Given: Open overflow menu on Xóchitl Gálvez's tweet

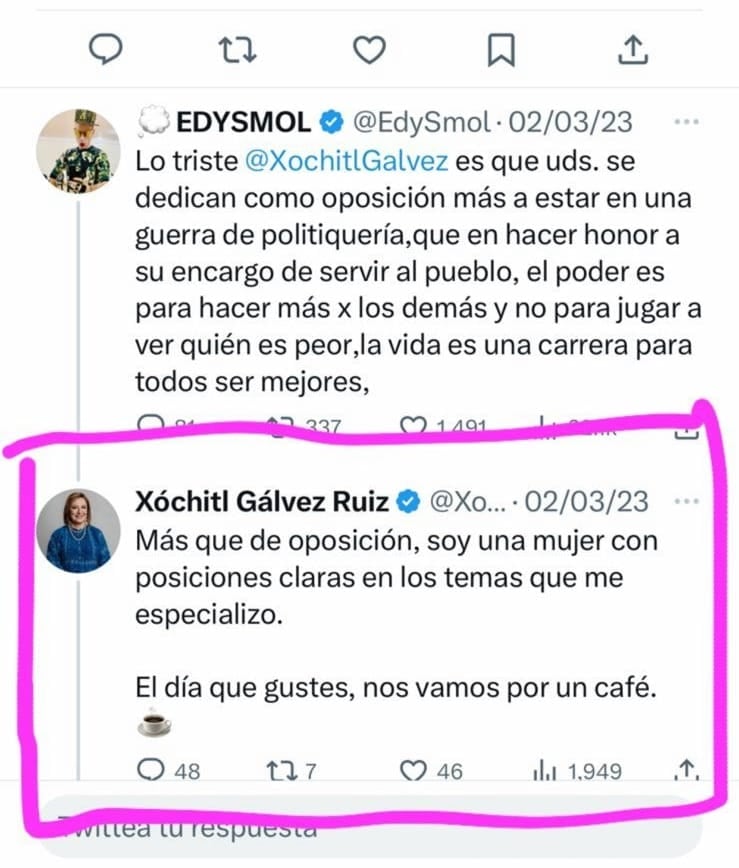Looking at the screenshot, I should 686,501.
